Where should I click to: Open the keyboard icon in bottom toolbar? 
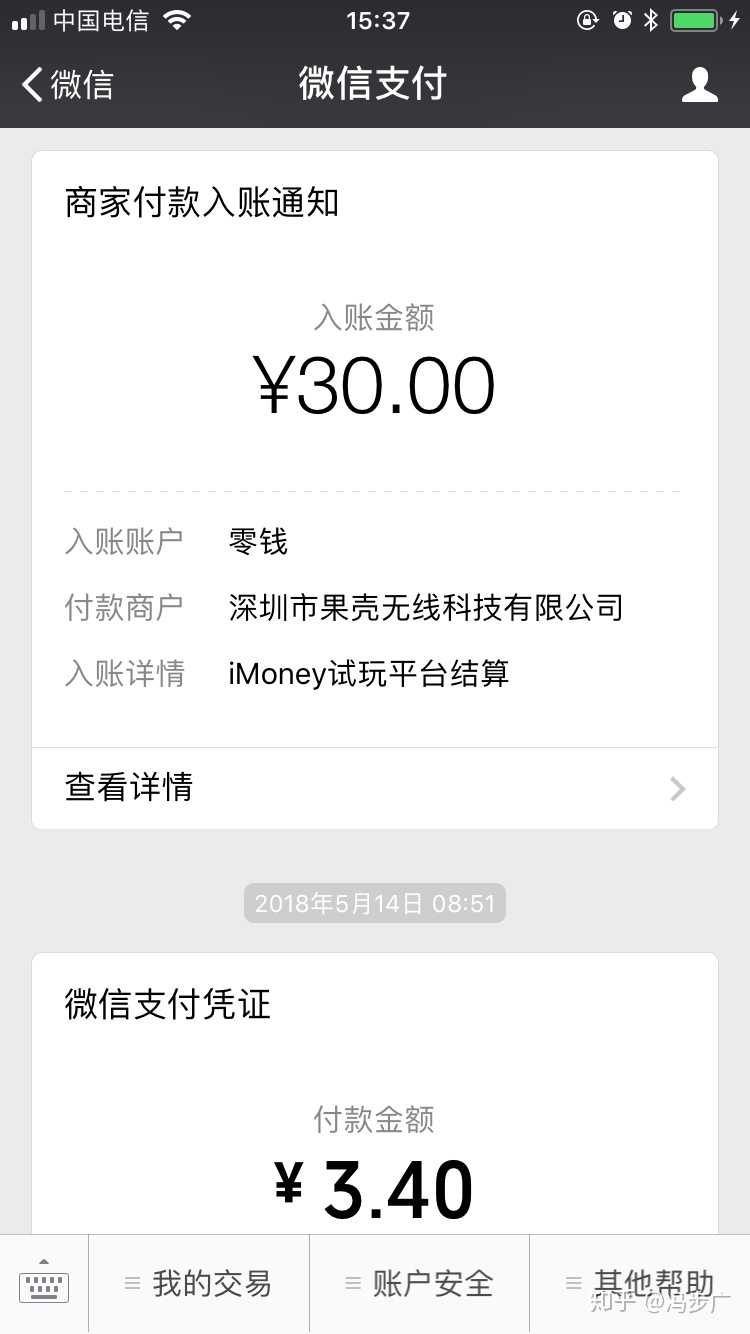[43, 1286]
